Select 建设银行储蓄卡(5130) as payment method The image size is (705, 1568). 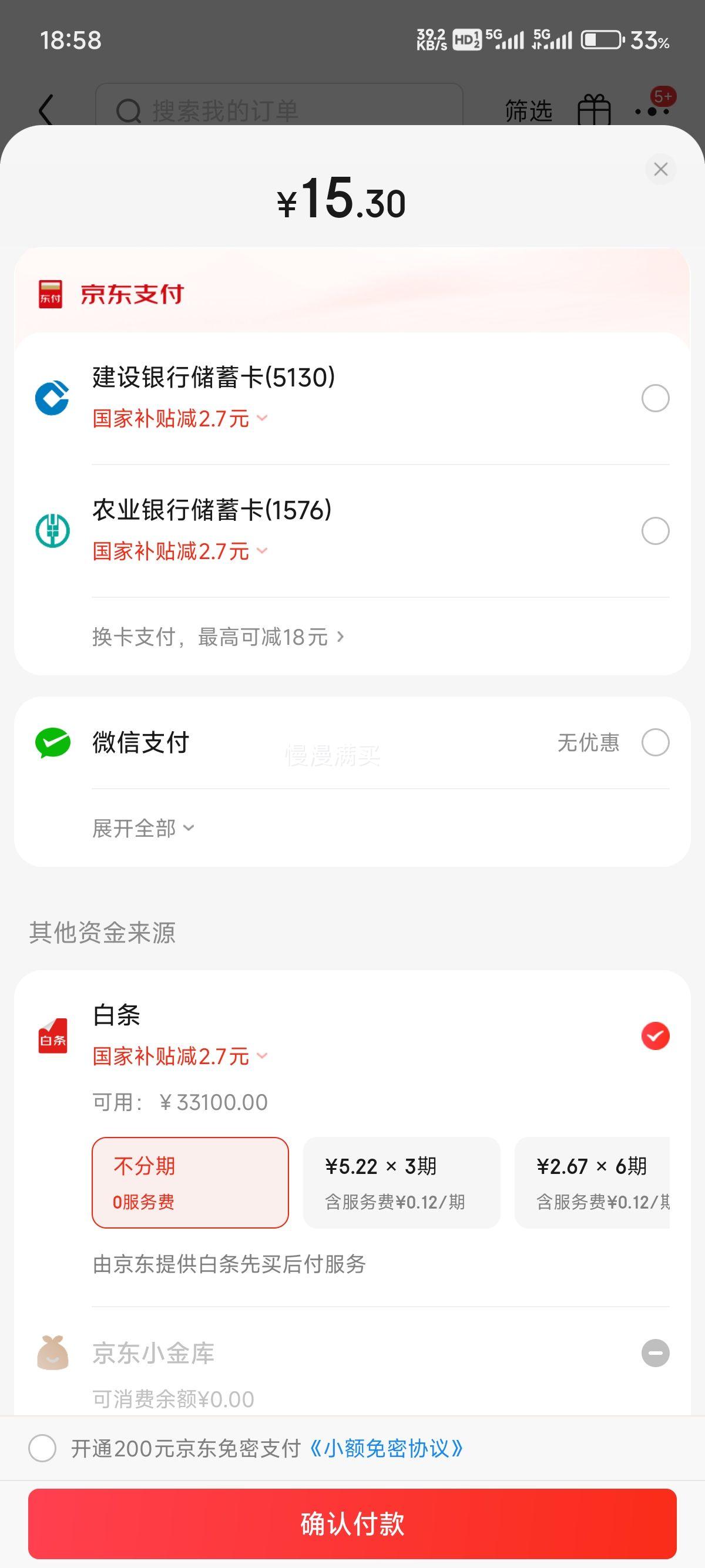coord(655,399)
